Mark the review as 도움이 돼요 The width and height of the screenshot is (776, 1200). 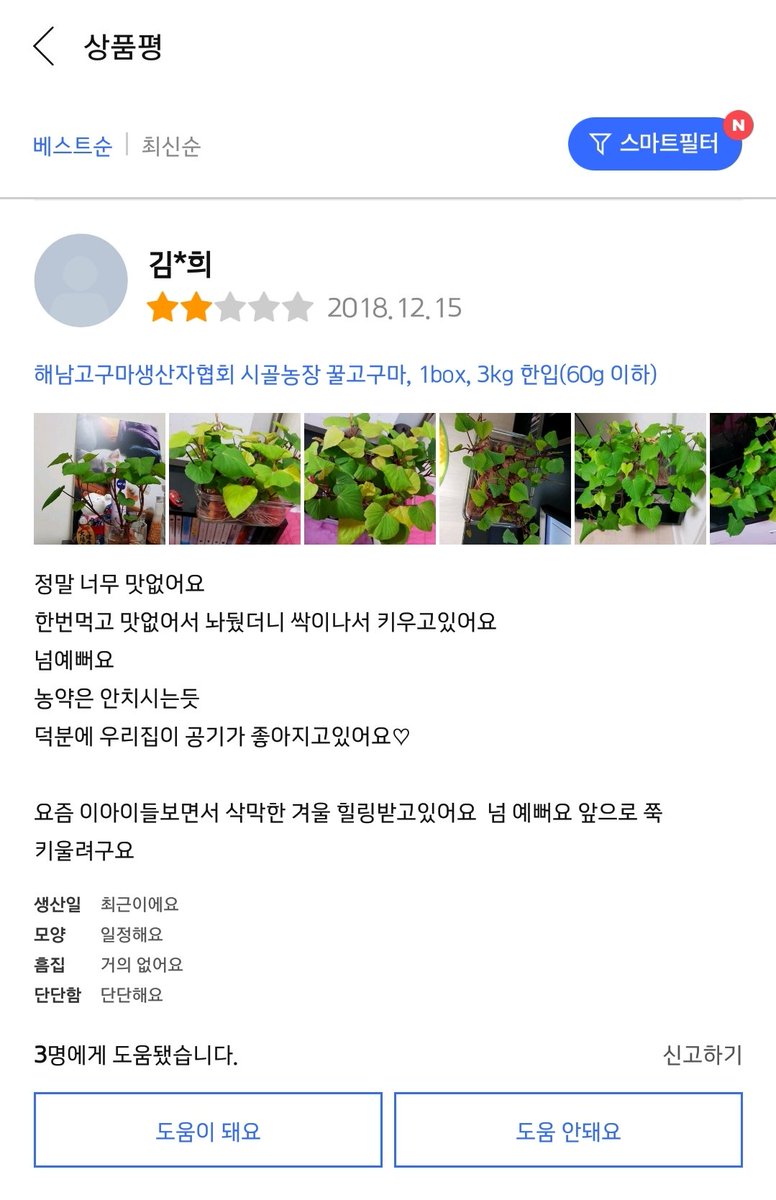click(x=208, y=1130)
